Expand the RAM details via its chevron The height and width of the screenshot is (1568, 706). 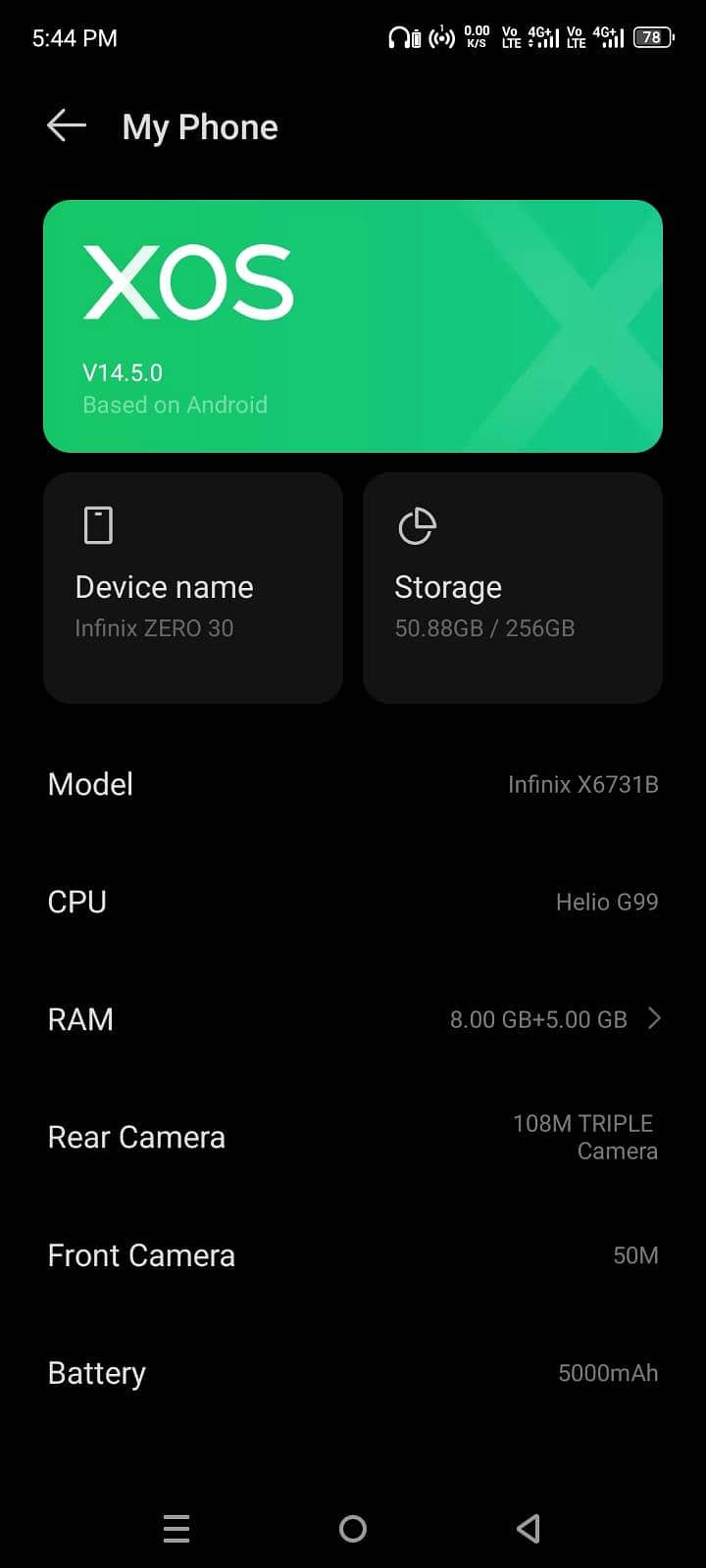tap(654, 1019)
